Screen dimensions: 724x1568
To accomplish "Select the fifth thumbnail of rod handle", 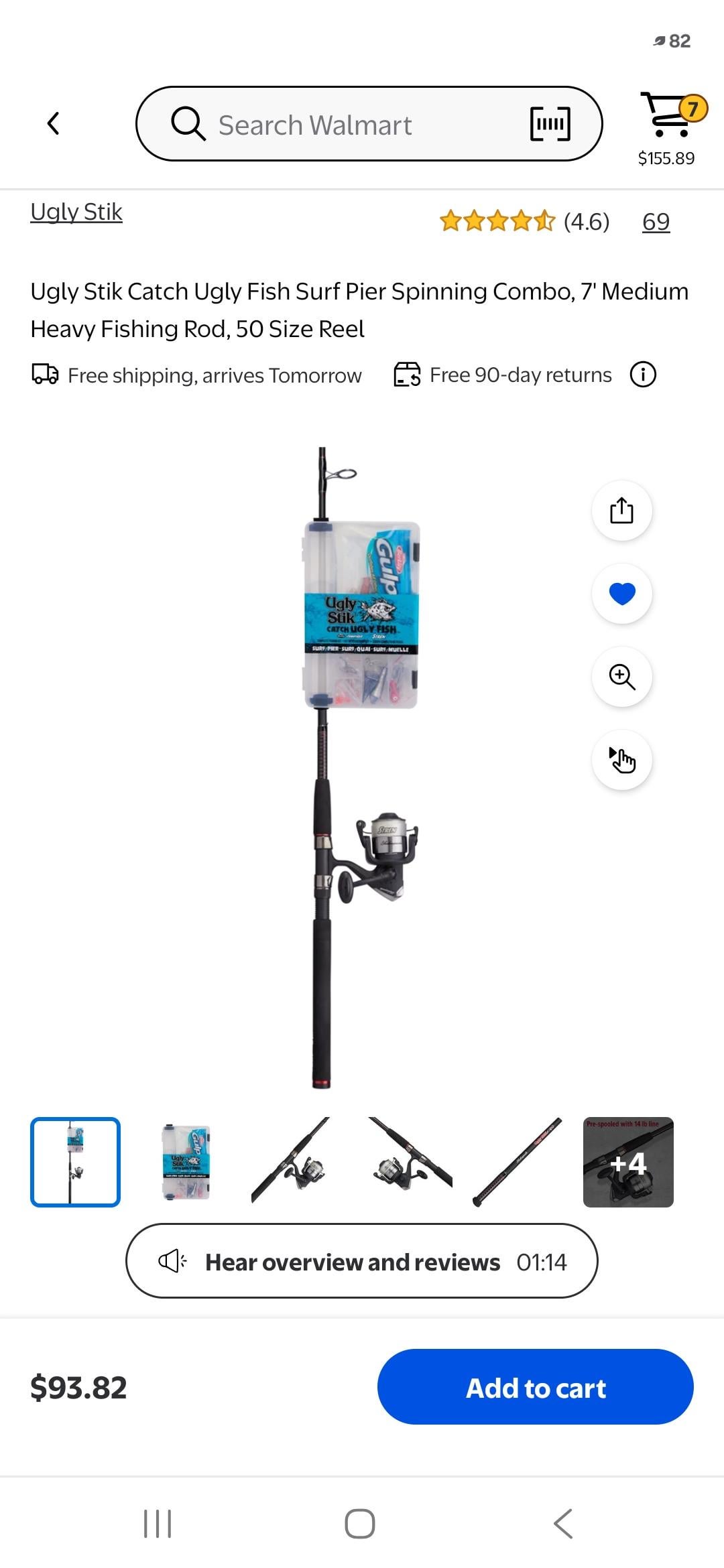I will [x=517, y=1162].
